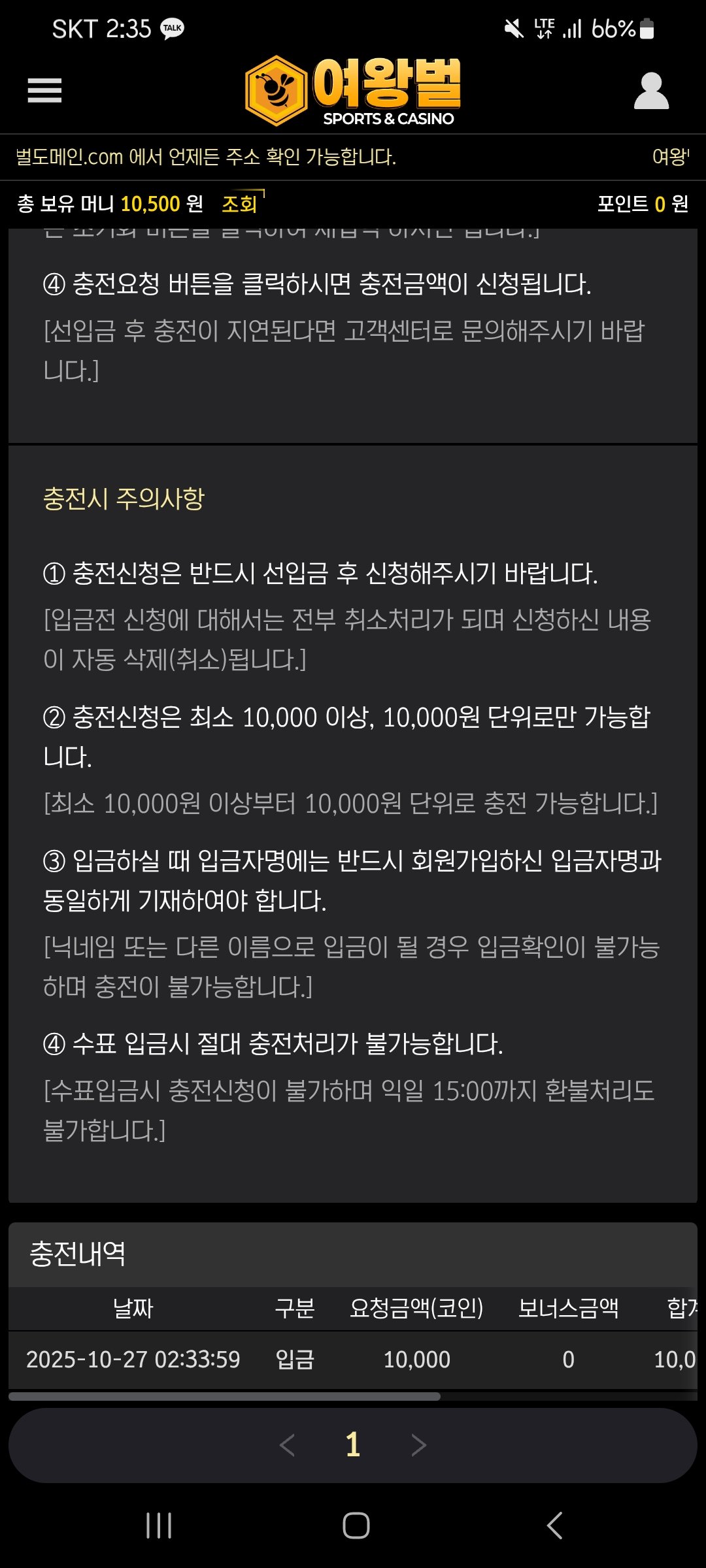This screenshot has width=706, height=1568.
Task: Go to the next page of 충전내역
Action: [x=418, y=1445]
